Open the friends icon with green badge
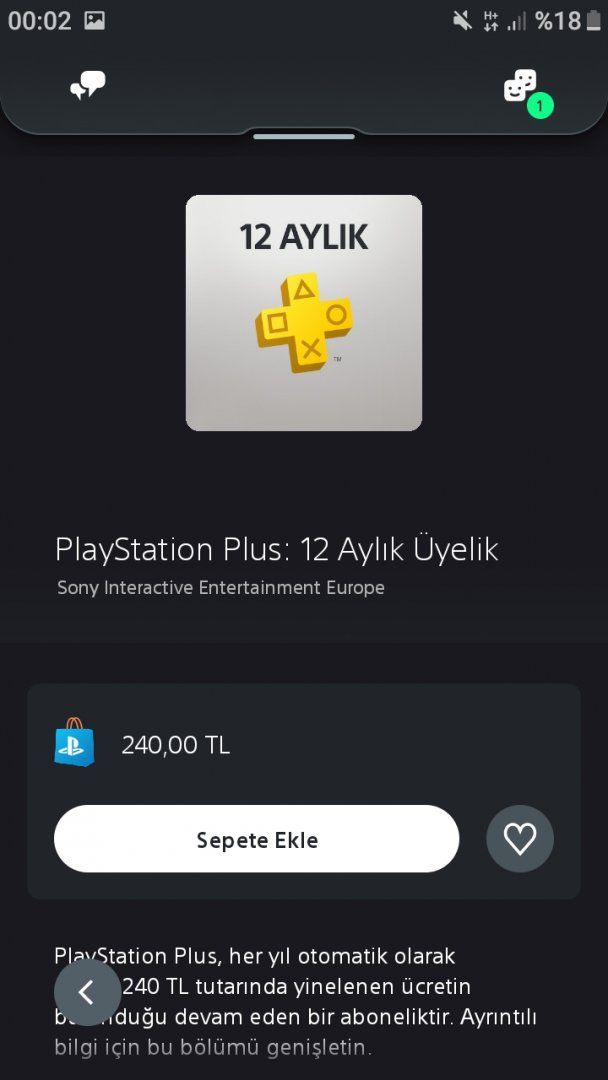Image resolution: width=608 pixels, height=1080 pixels. pos(521,87)
